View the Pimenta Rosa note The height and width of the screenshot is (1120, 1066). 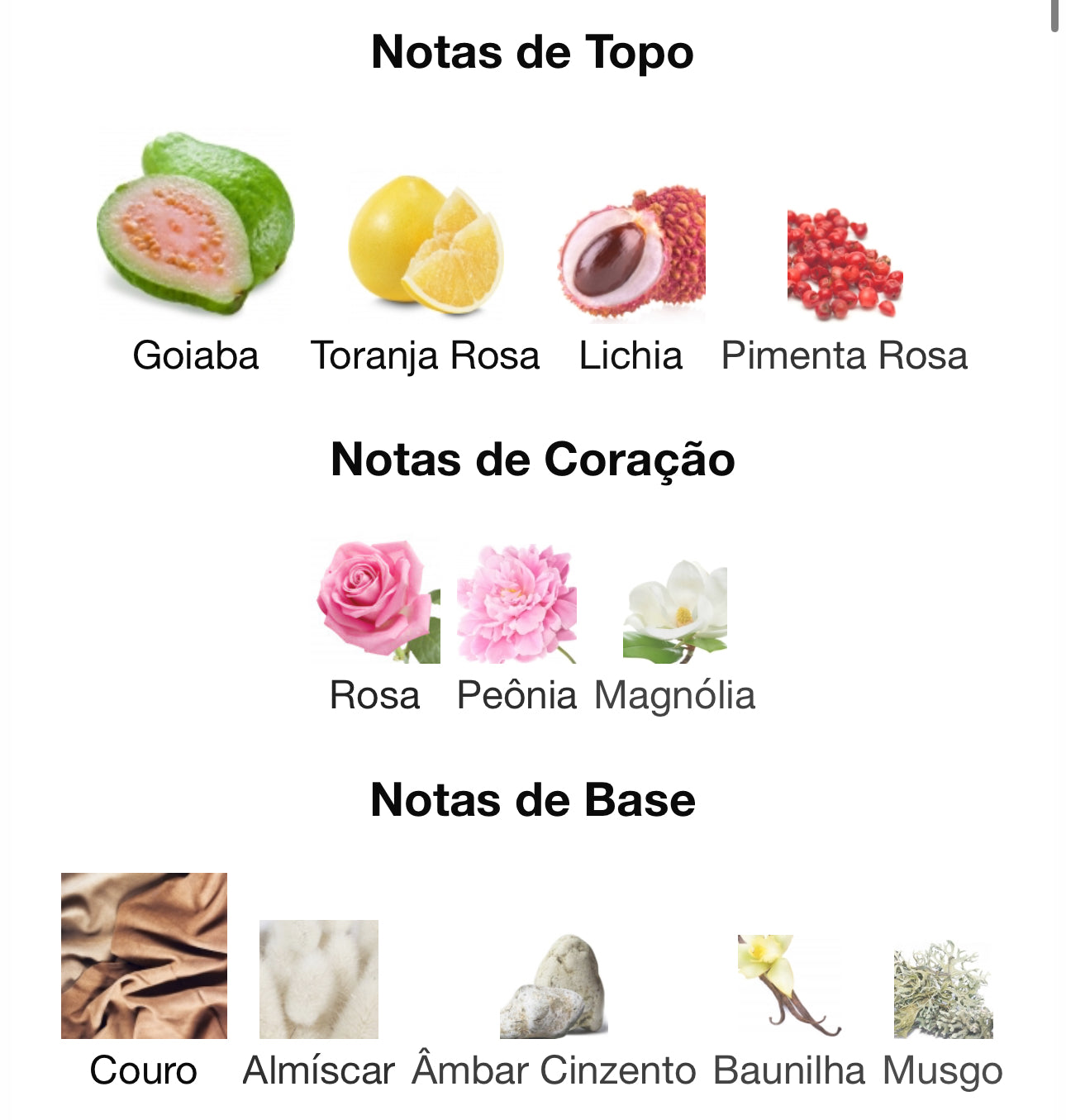pos(844,265)
